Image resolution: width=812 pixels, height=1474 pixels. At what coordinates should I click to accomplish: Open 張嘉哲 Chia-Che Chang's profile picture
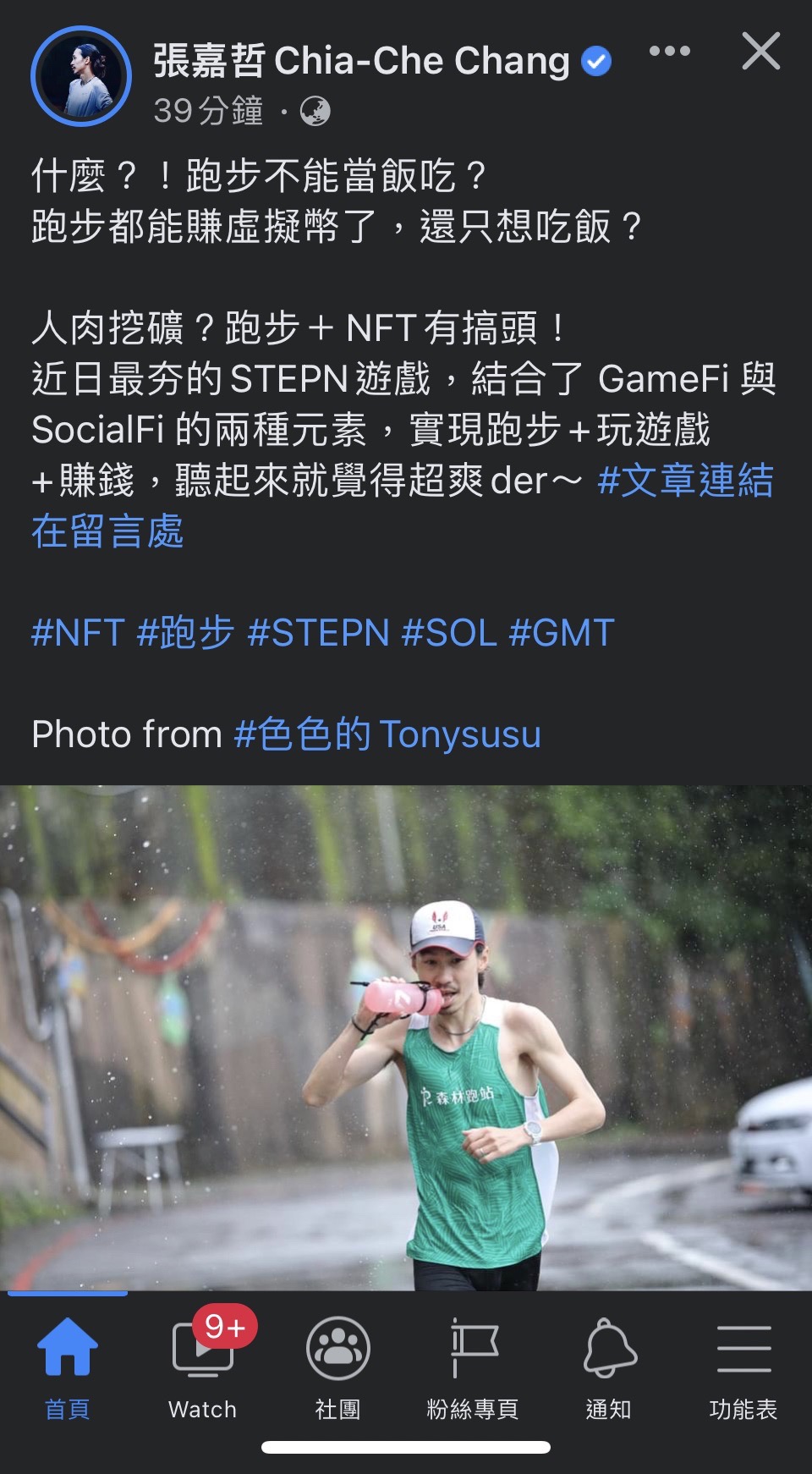click(81, 76)
